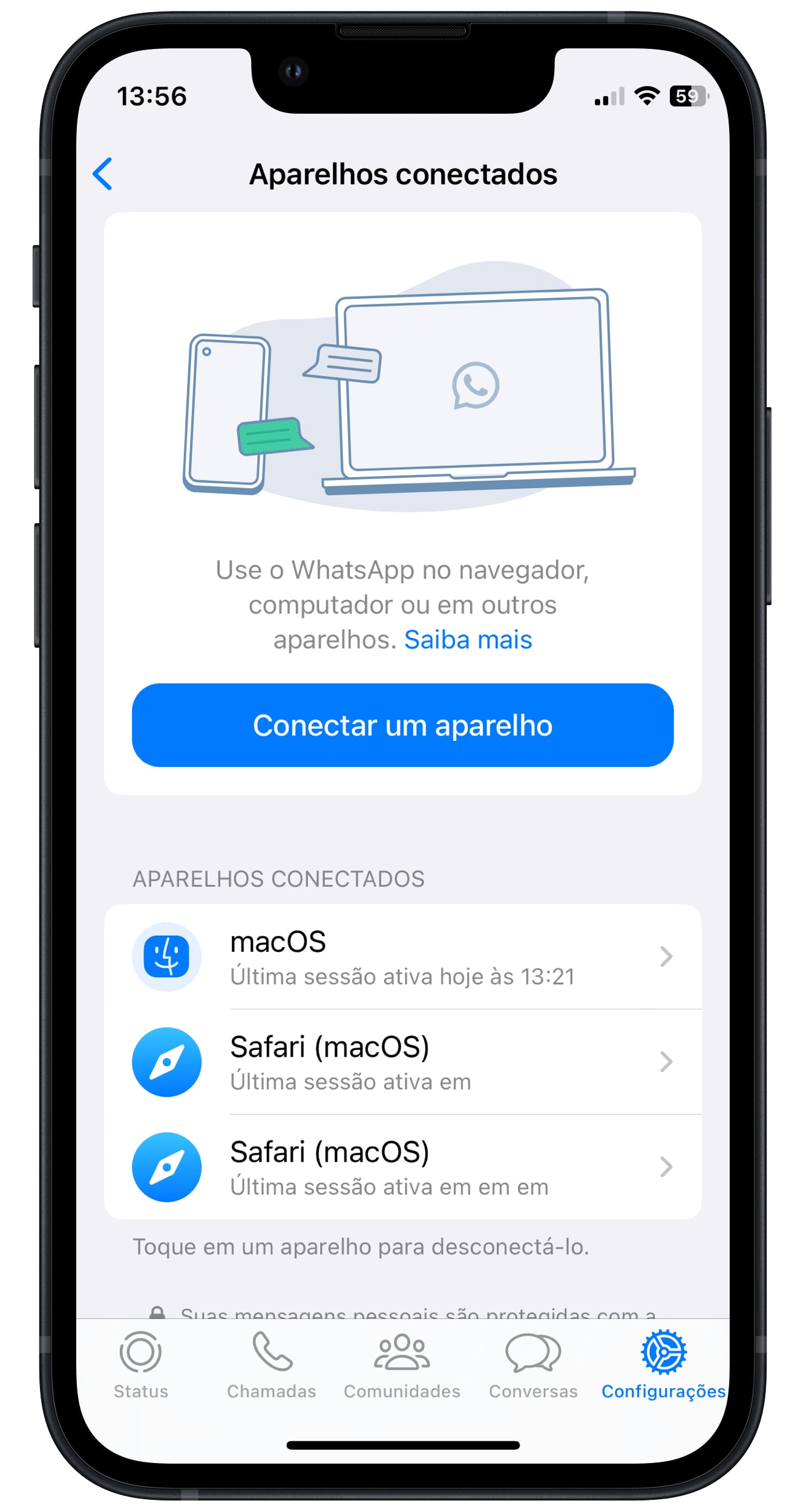Select the Configurações tab
This screenshot has height=1512, width=792.
663,1364
